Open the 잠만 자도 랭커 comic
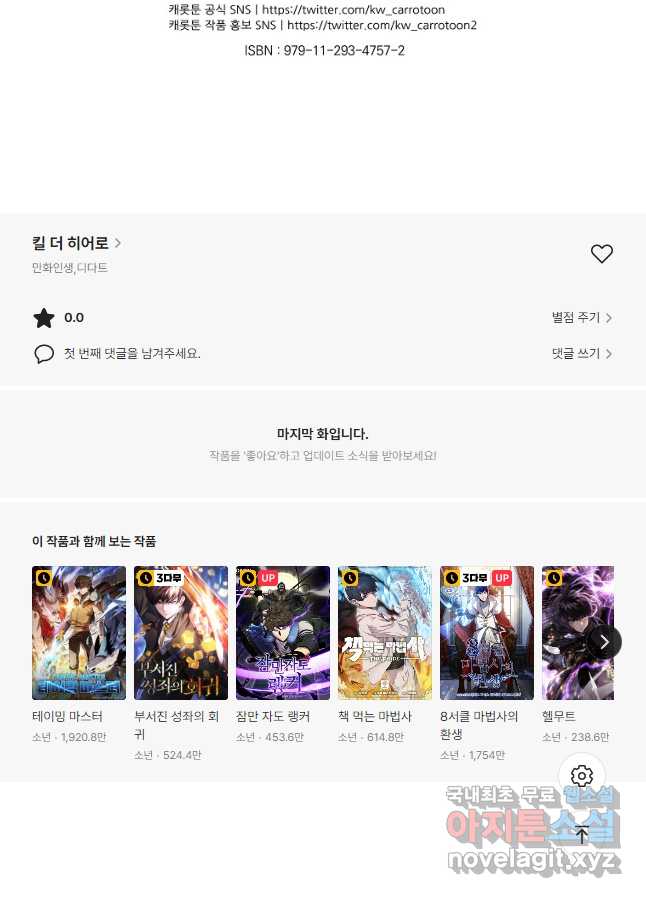646x898 pixels. click(x=282, y=633)
